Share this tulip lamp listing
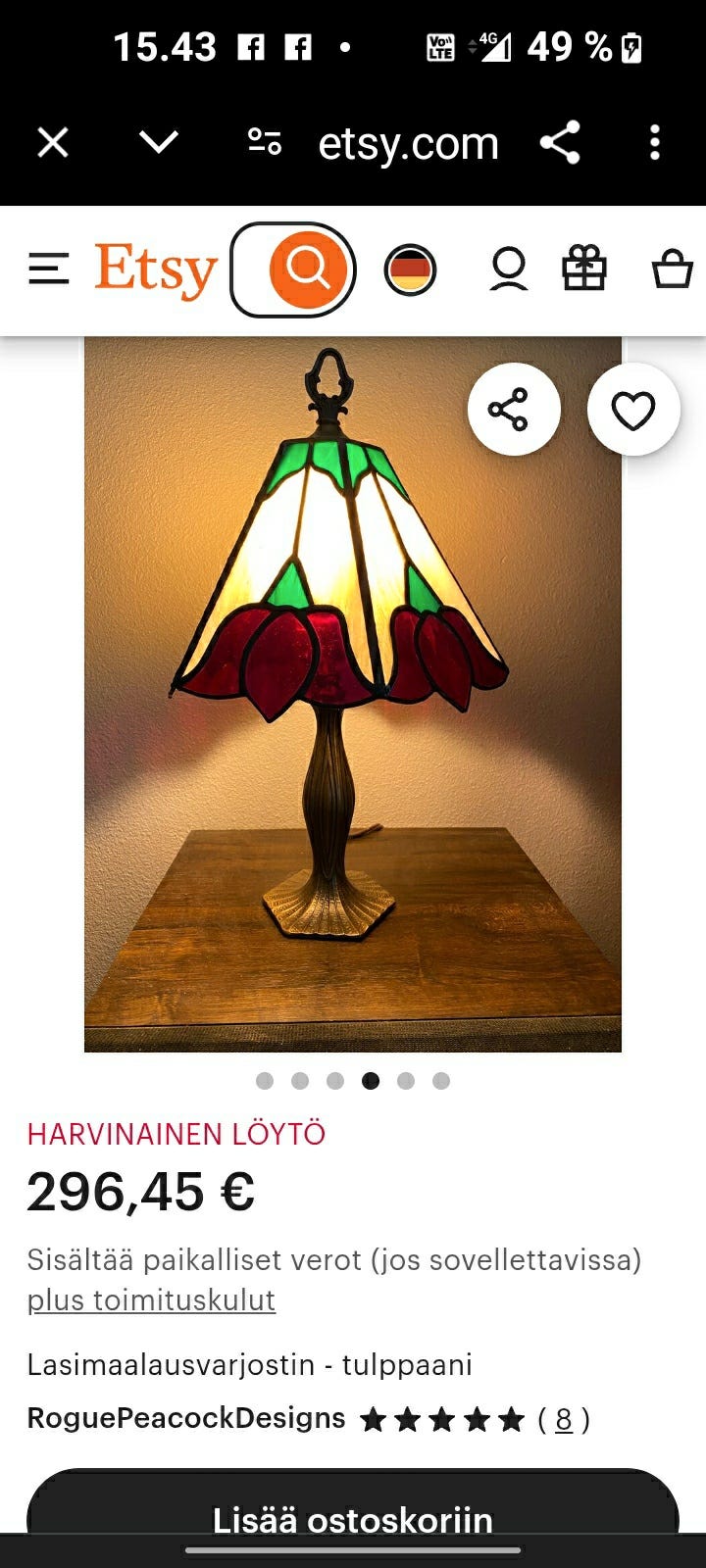706x1568 pixels. (x=514, y=410)
